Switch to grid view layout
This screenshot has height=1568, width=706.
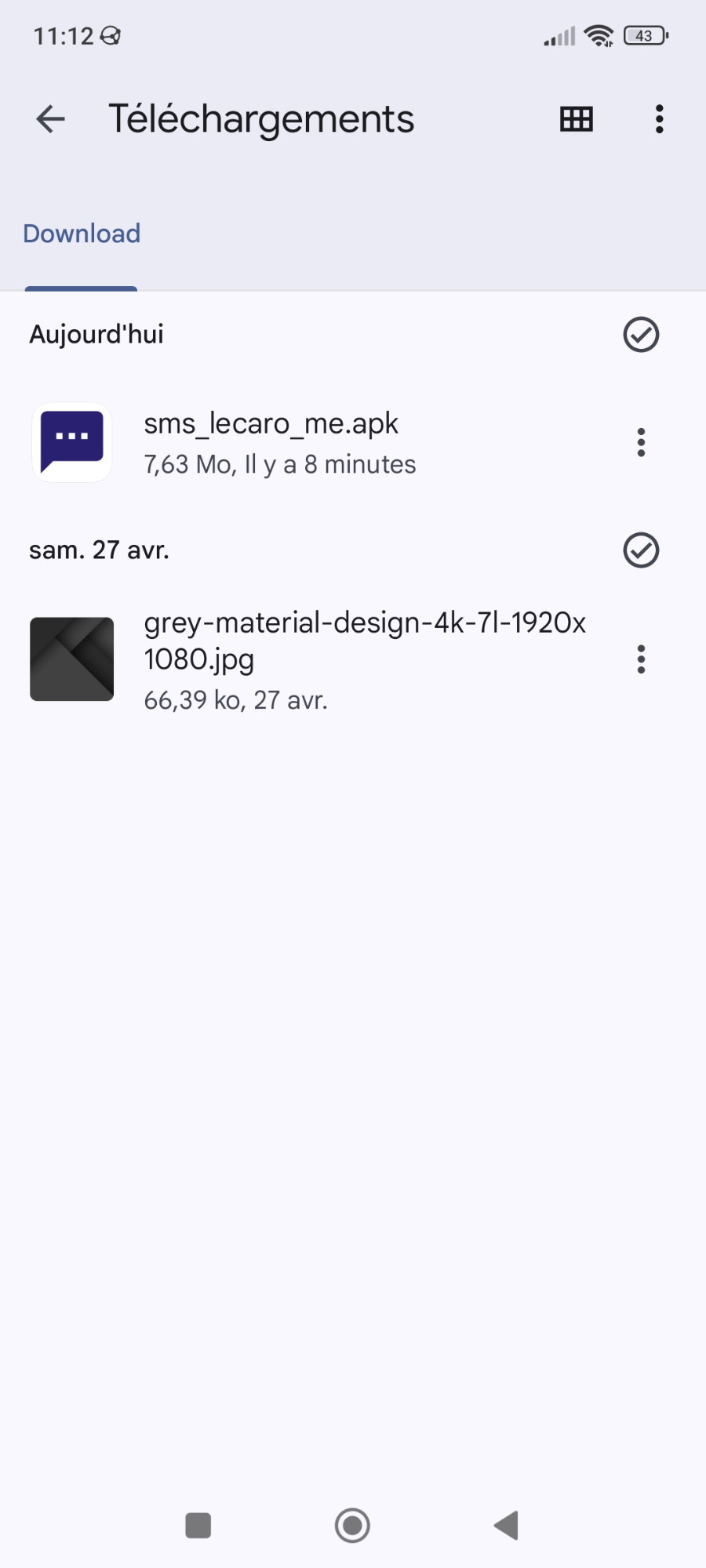click(577, 119)
